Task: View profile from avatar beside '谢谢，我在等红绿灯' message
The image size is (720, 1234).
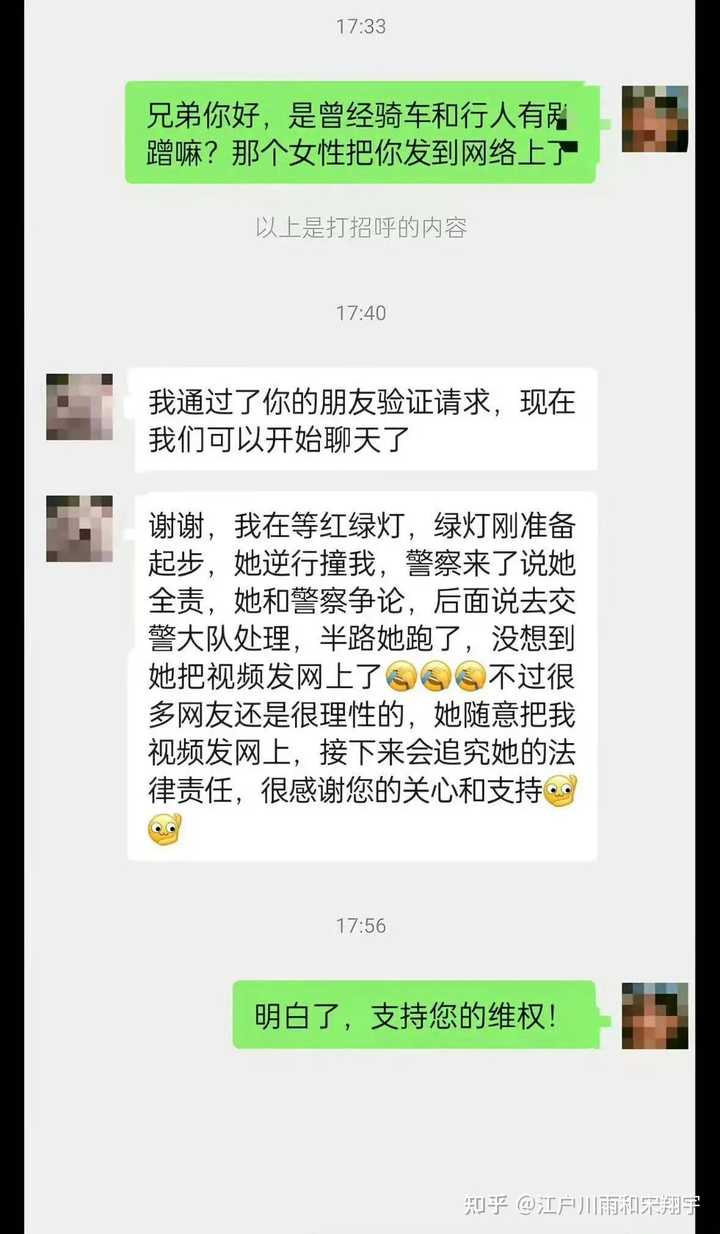Action: click(x=80, y=528)
